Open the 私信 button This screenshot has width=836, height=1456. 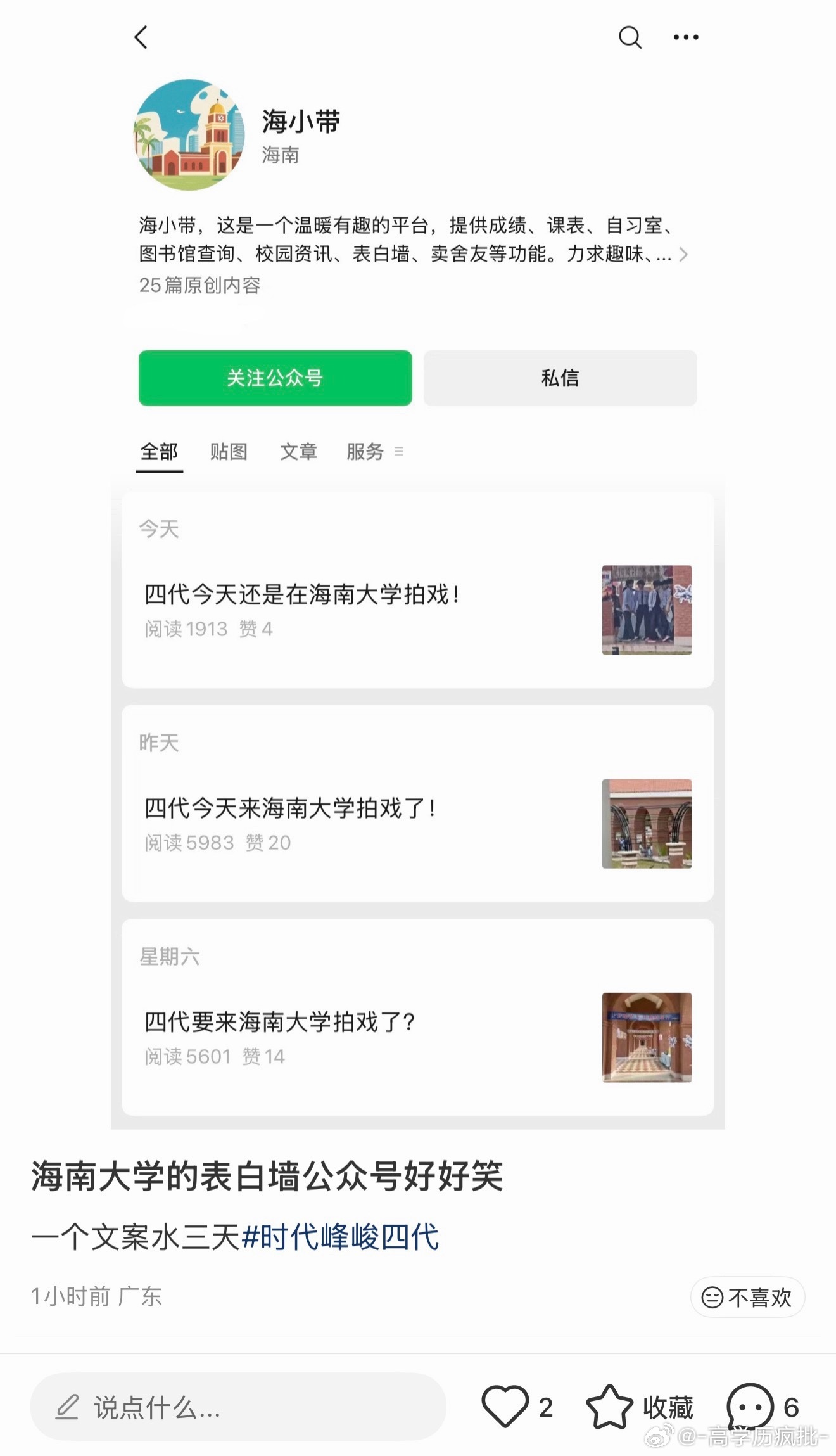coord(560,378)
